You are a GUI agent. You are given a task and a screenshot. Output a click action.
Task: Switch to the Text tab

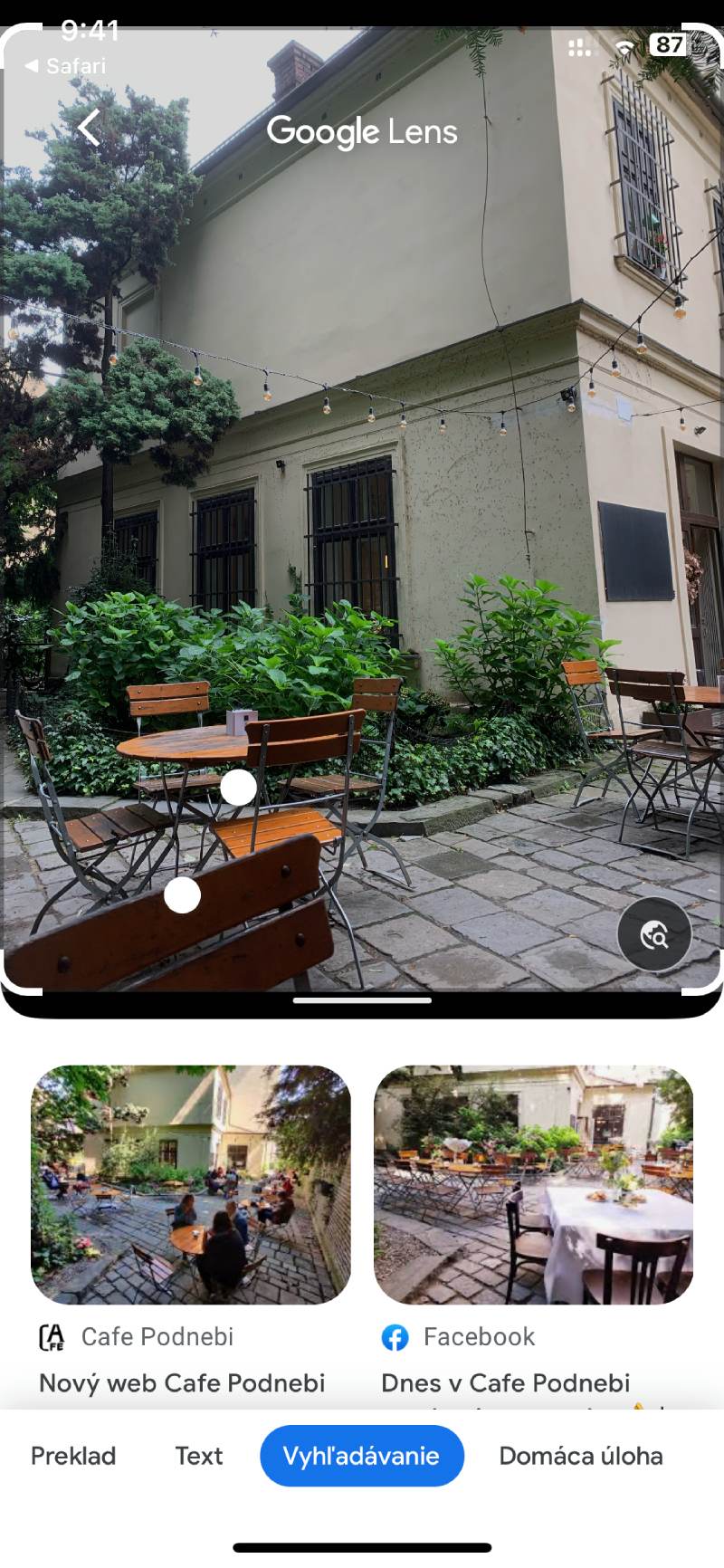198,1456
